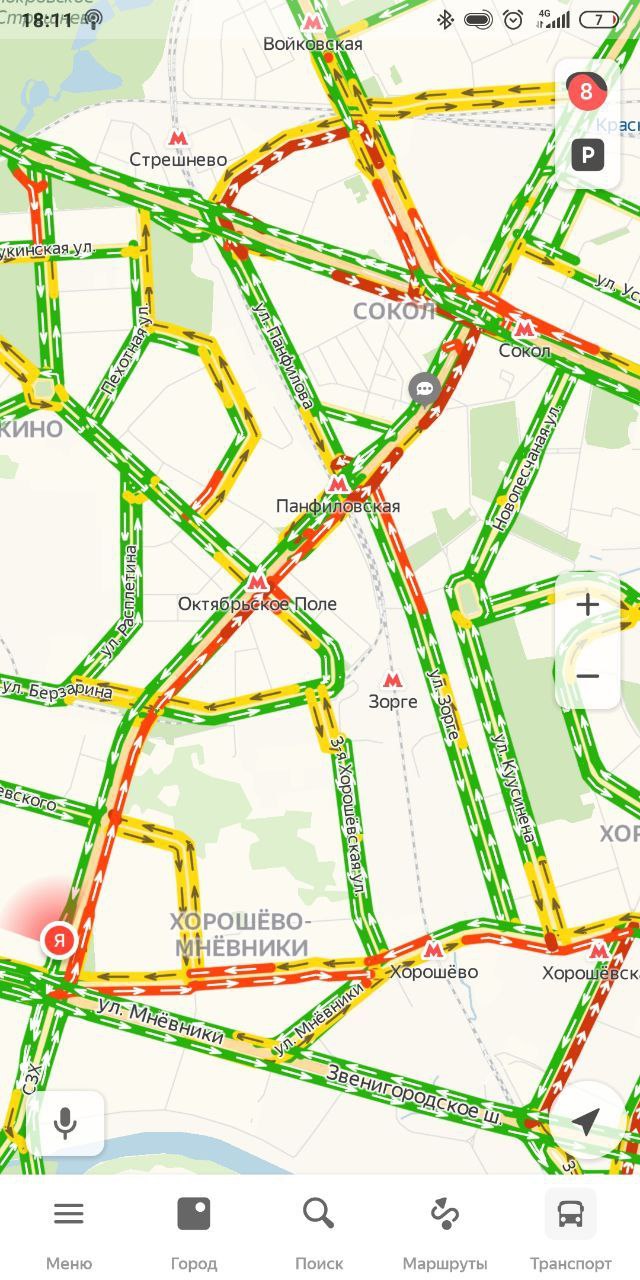Activate voice search microphone
640x1280 pixels.
(65, 1123)
